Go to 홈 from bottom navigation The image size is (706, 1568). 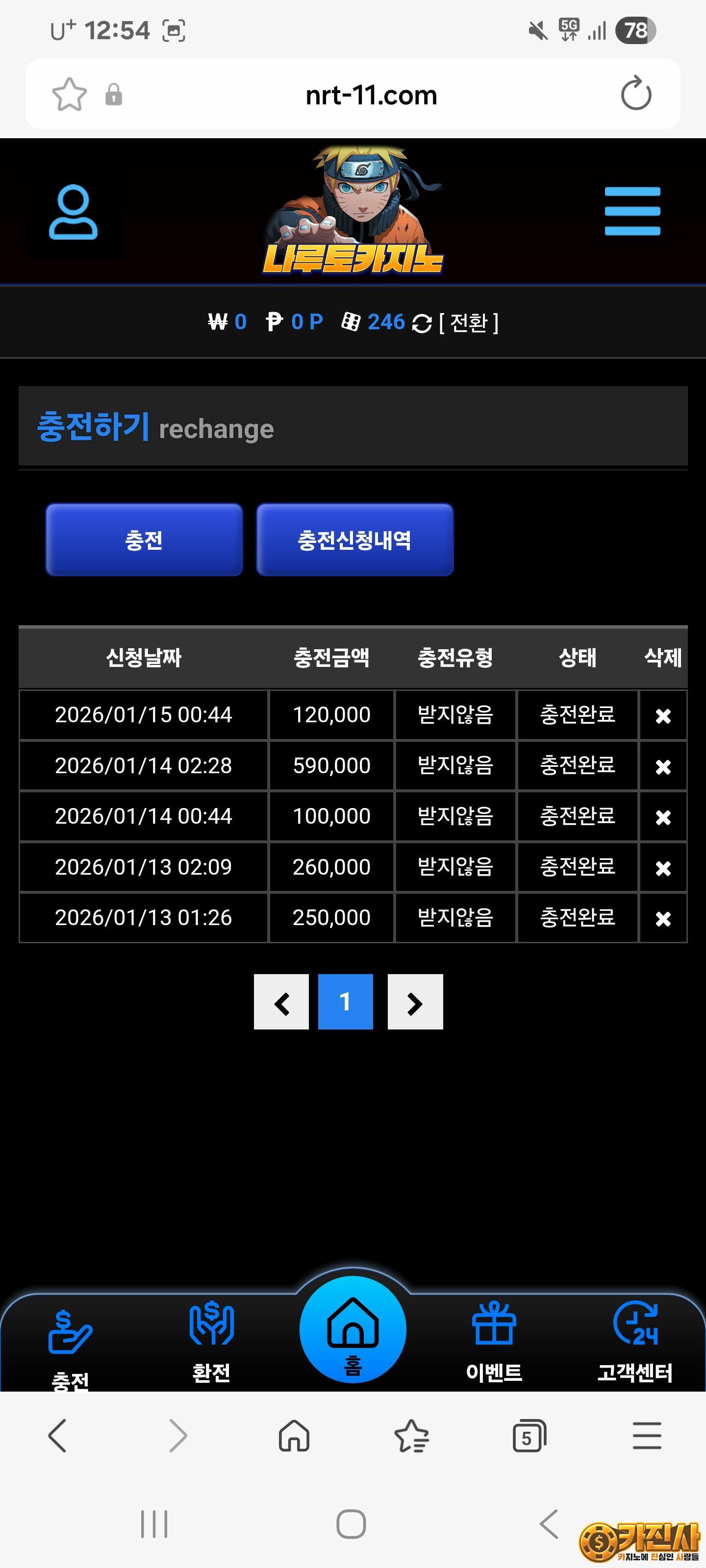click(x=353, y=1330)
